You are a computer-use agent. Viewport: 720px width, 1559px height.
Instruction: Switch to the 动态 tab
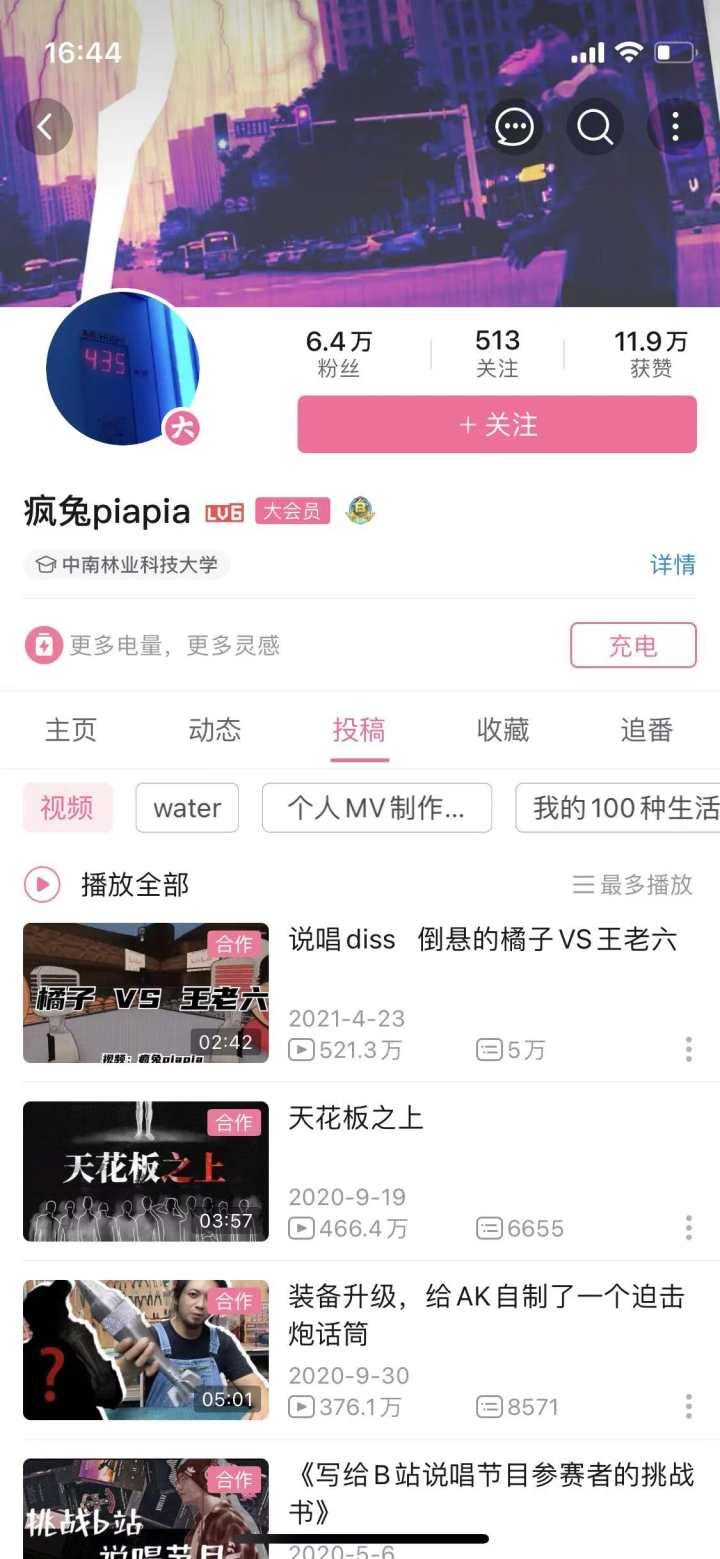(215, 730)
